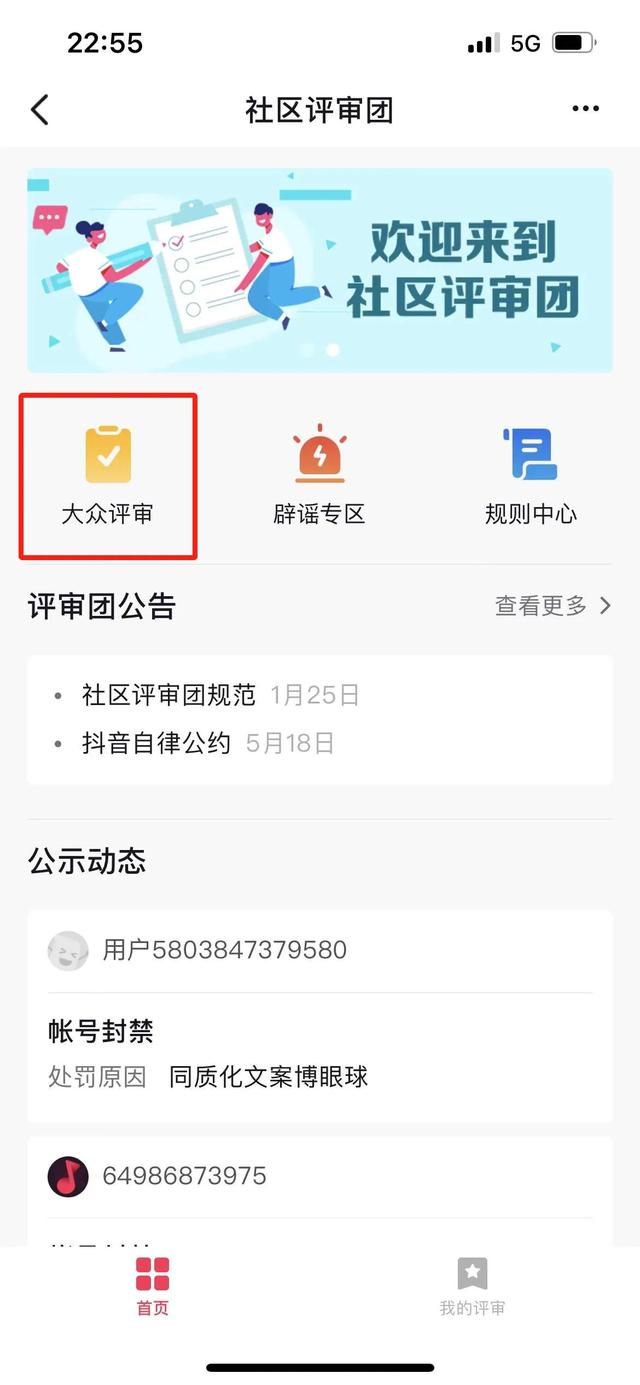
Task: Open the 帐号封禁 notice for 用户5803847379580
Action: (320, 1050)
